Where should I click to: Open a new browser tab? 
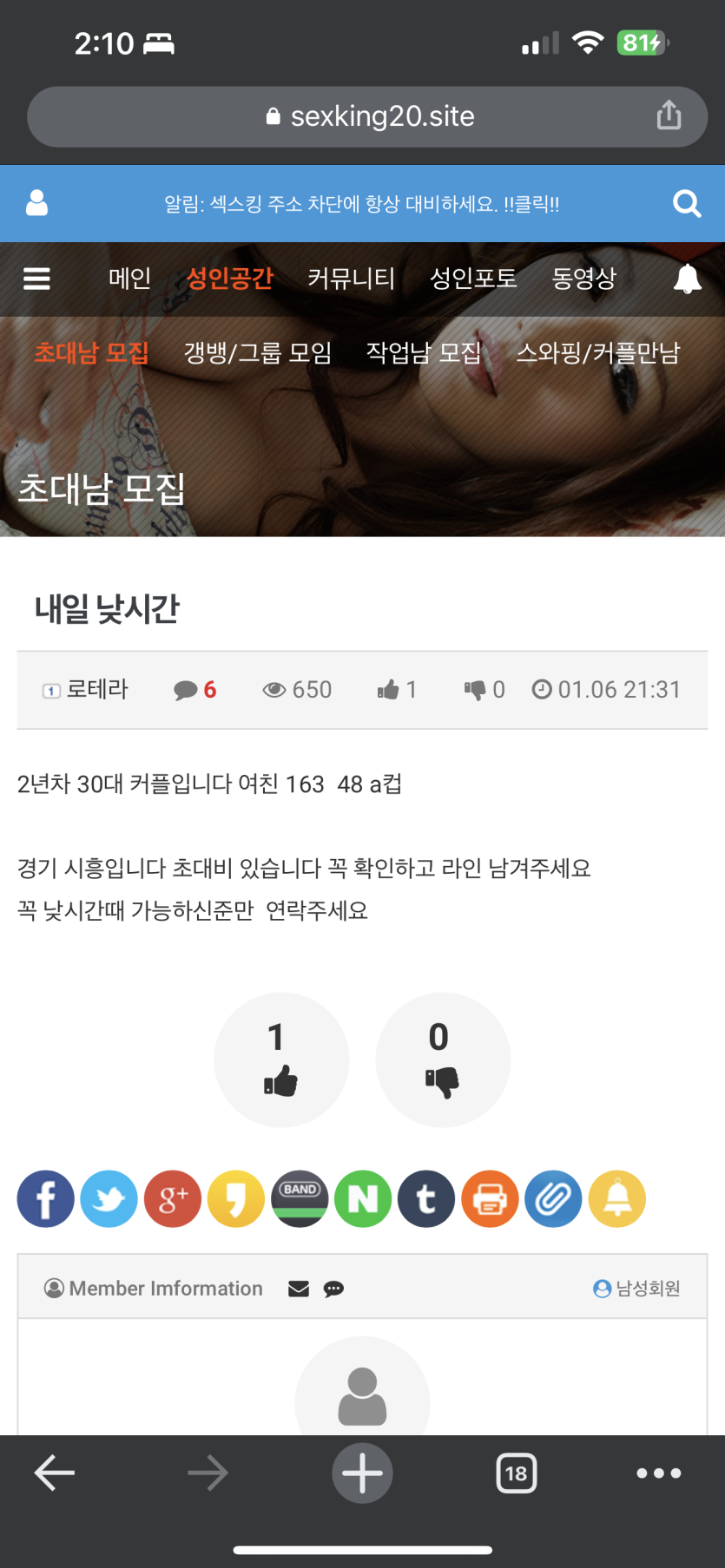click(362, 1473)
